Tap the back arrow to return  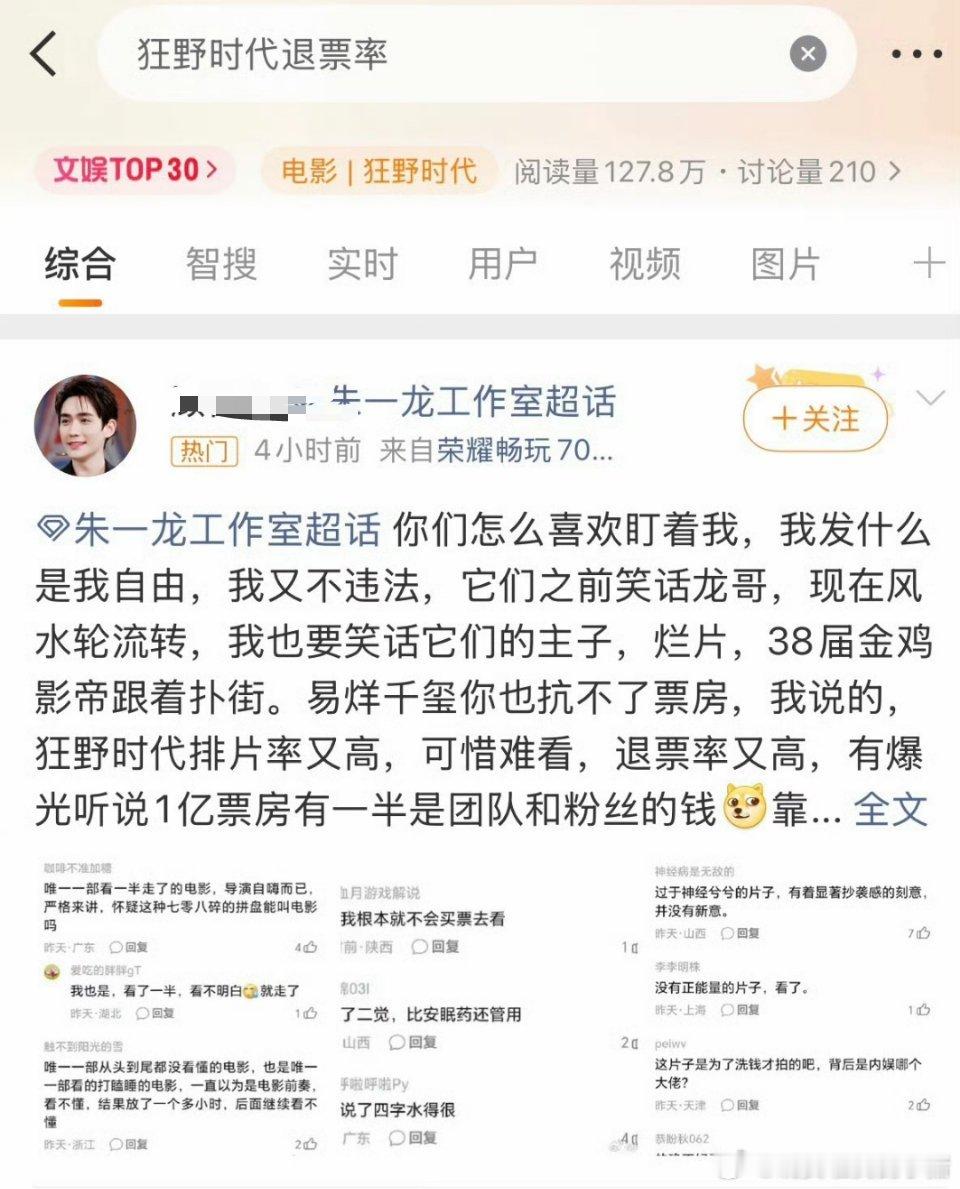(x=42, y=54)
